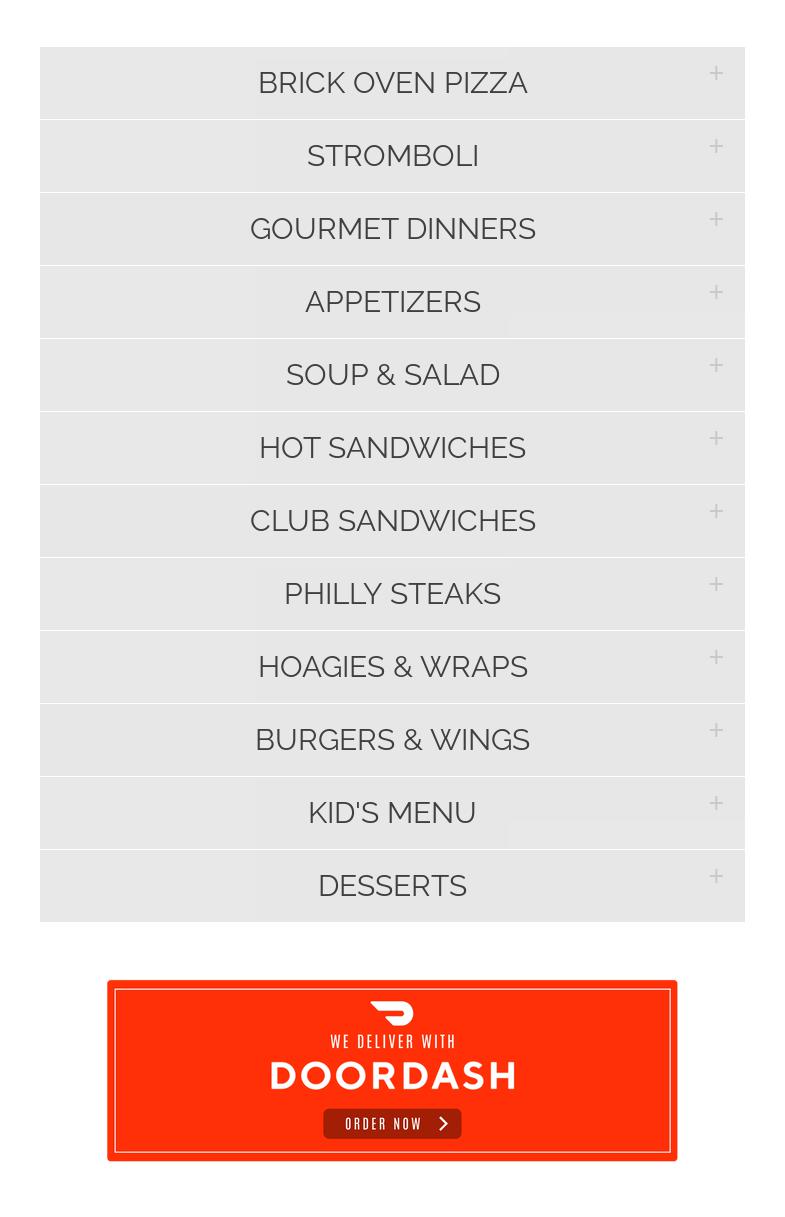
Task: Expand Hoagies & Wraps
Action: click(392, 667)
